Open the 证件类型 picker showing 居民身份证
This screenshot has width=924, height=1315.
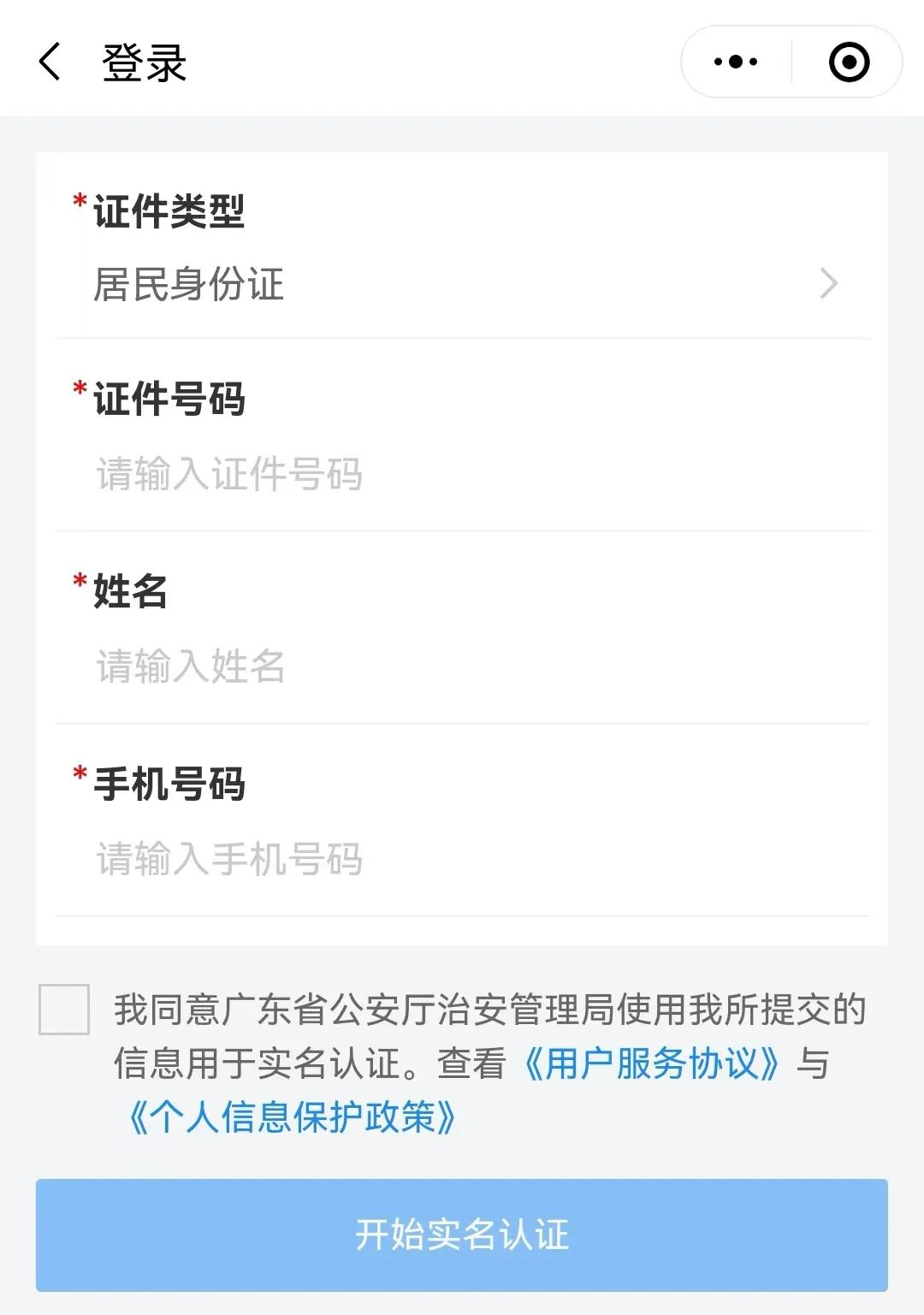(x=462, y=284)
